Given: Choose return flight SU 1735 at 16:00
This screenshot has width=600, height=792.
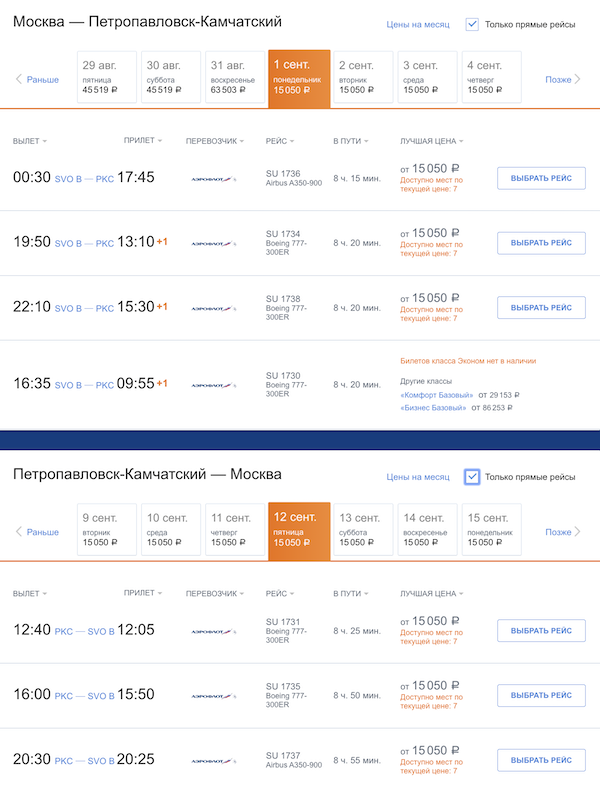Looking at the screenshot, I should pos(541,695).
